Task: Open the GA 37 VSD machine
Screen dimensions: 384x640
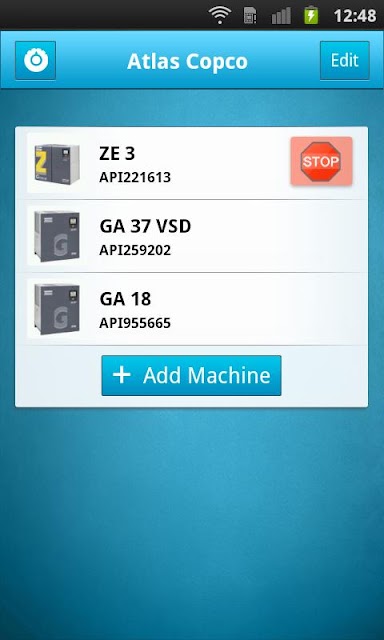Action: 191,236
